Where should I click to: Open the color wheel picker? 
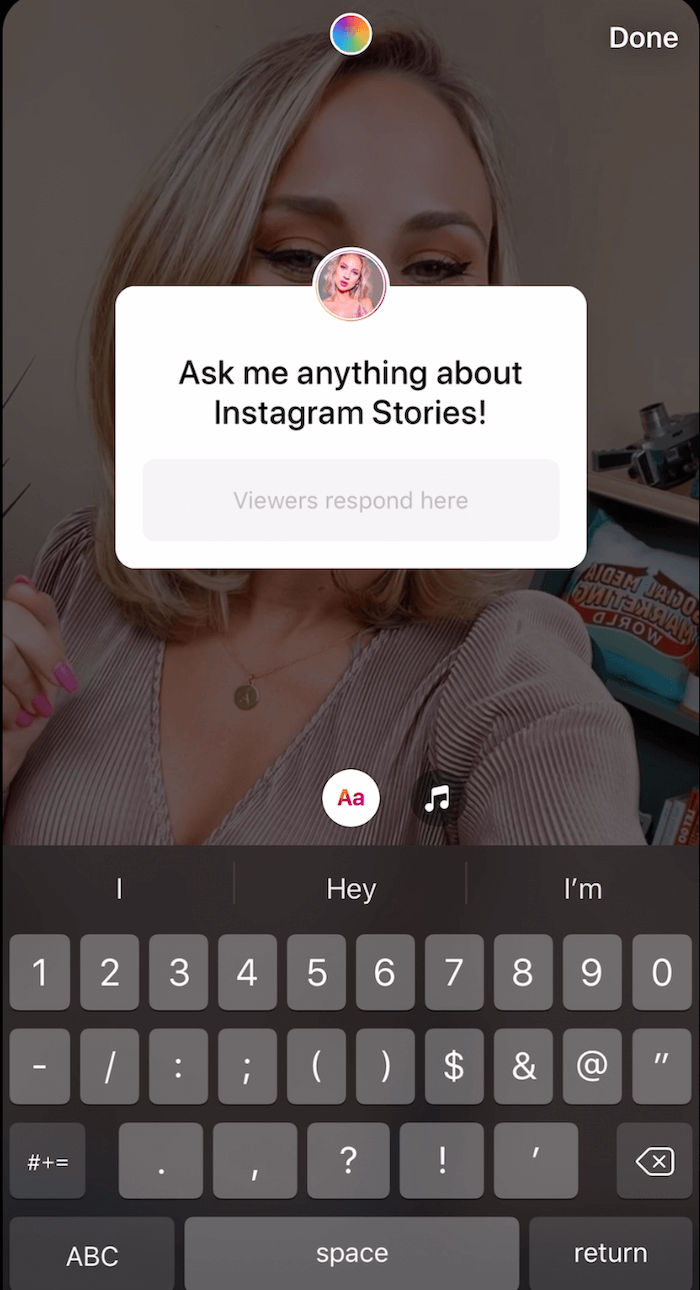click(351, 35)
